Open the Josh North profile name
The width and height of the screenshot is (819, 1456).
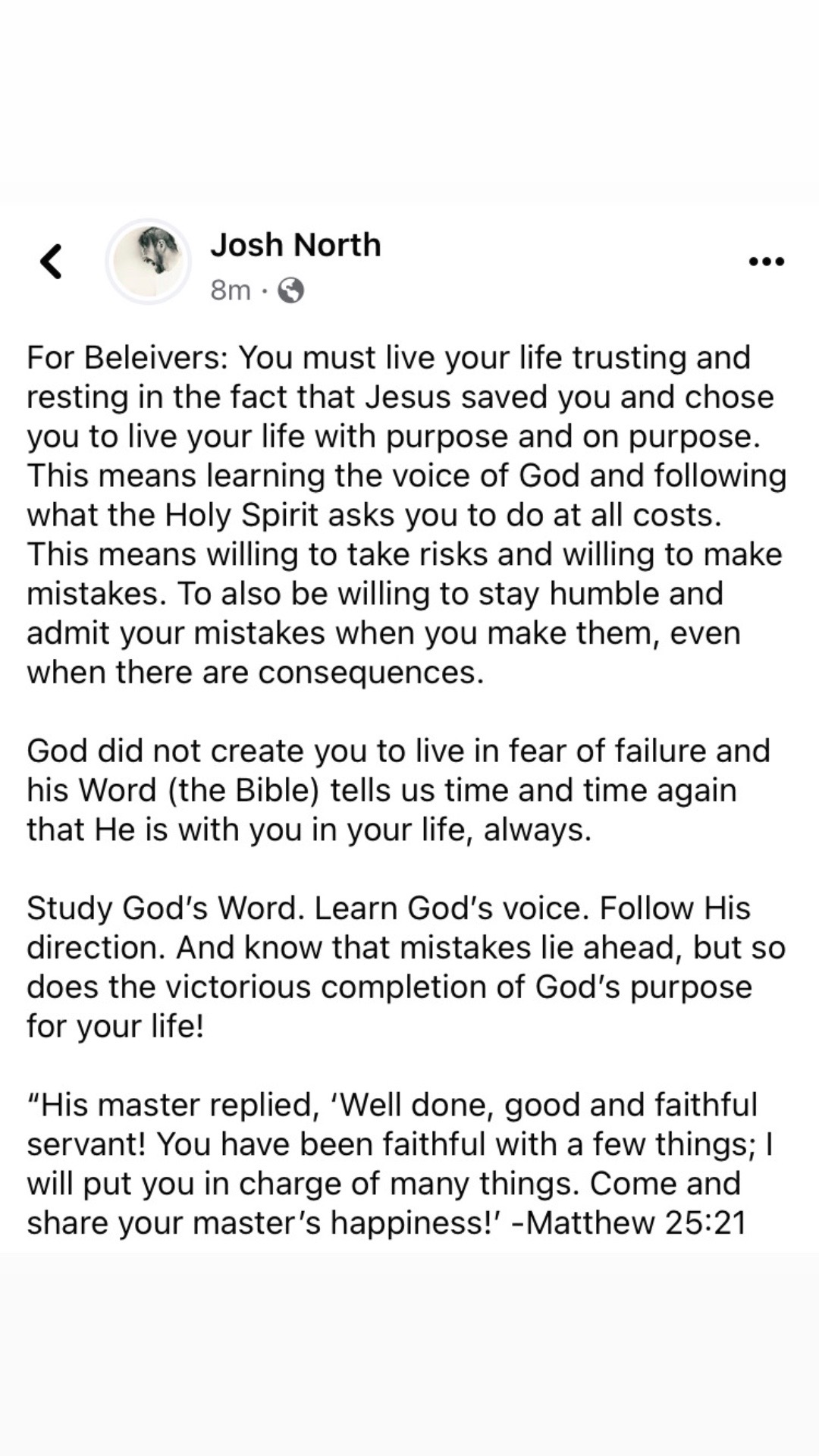click(295, 245)
